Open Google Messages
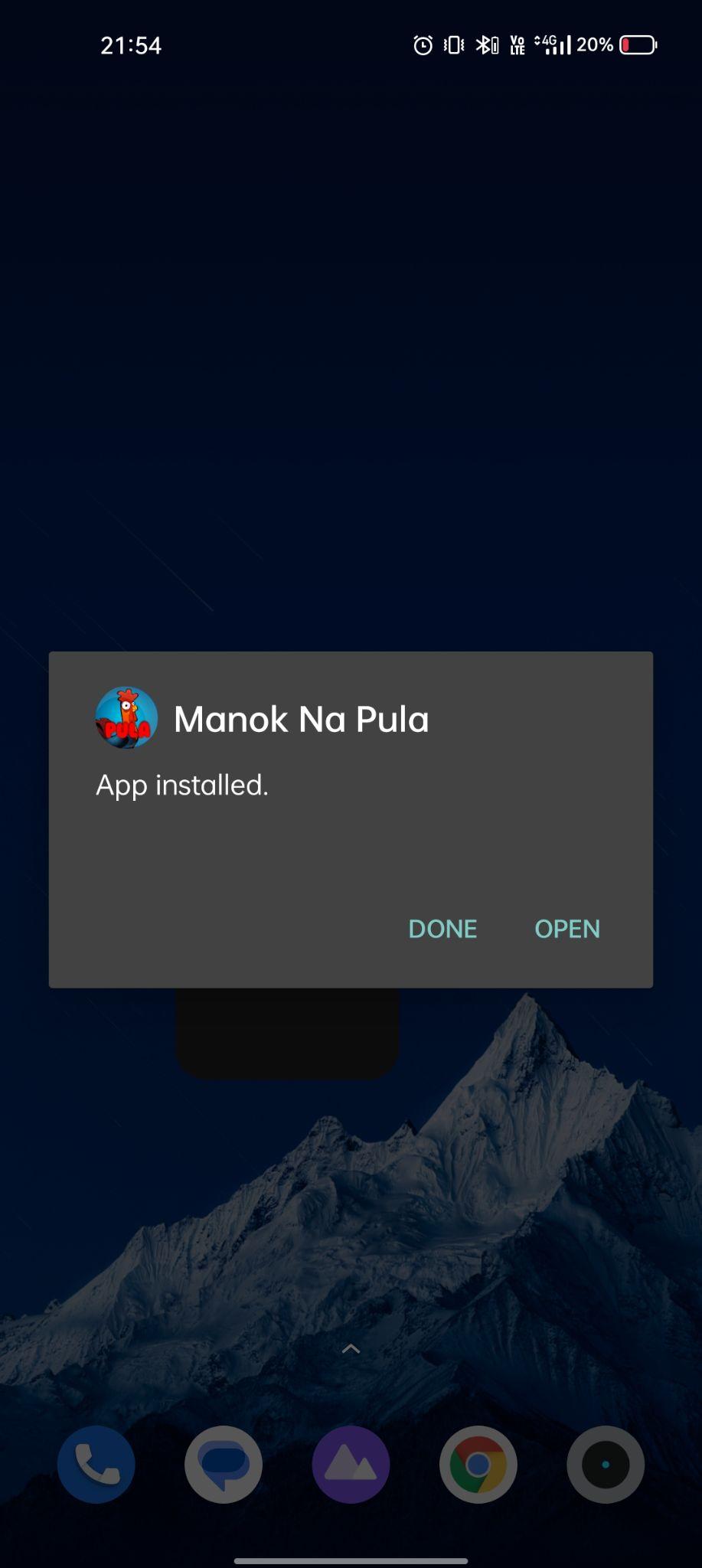The height and width of the screenshot is (1568, 702). coord(223,1463)
